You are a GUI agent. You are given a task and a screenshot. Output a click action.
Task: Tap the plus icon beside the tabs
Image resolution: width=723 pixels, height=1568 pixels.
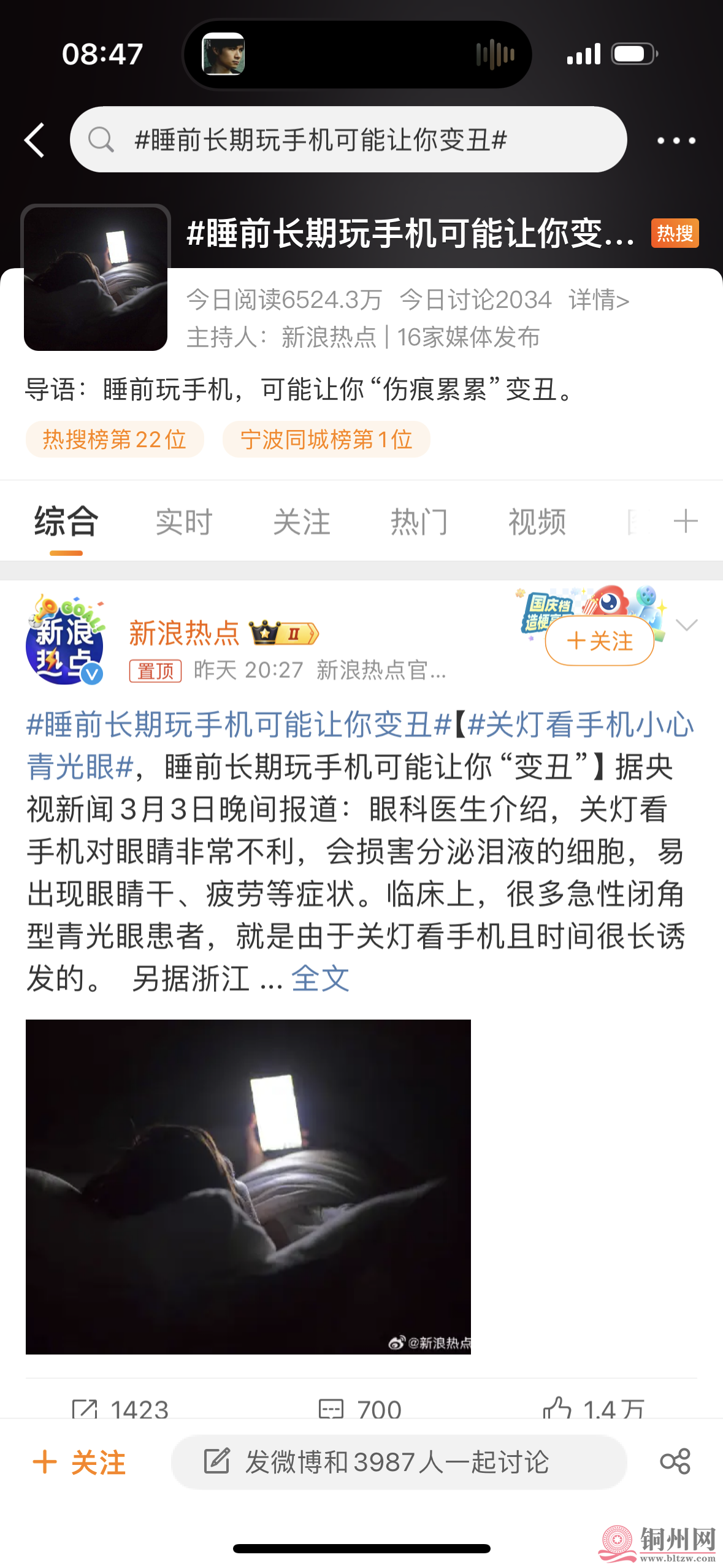tap(685, 521)
